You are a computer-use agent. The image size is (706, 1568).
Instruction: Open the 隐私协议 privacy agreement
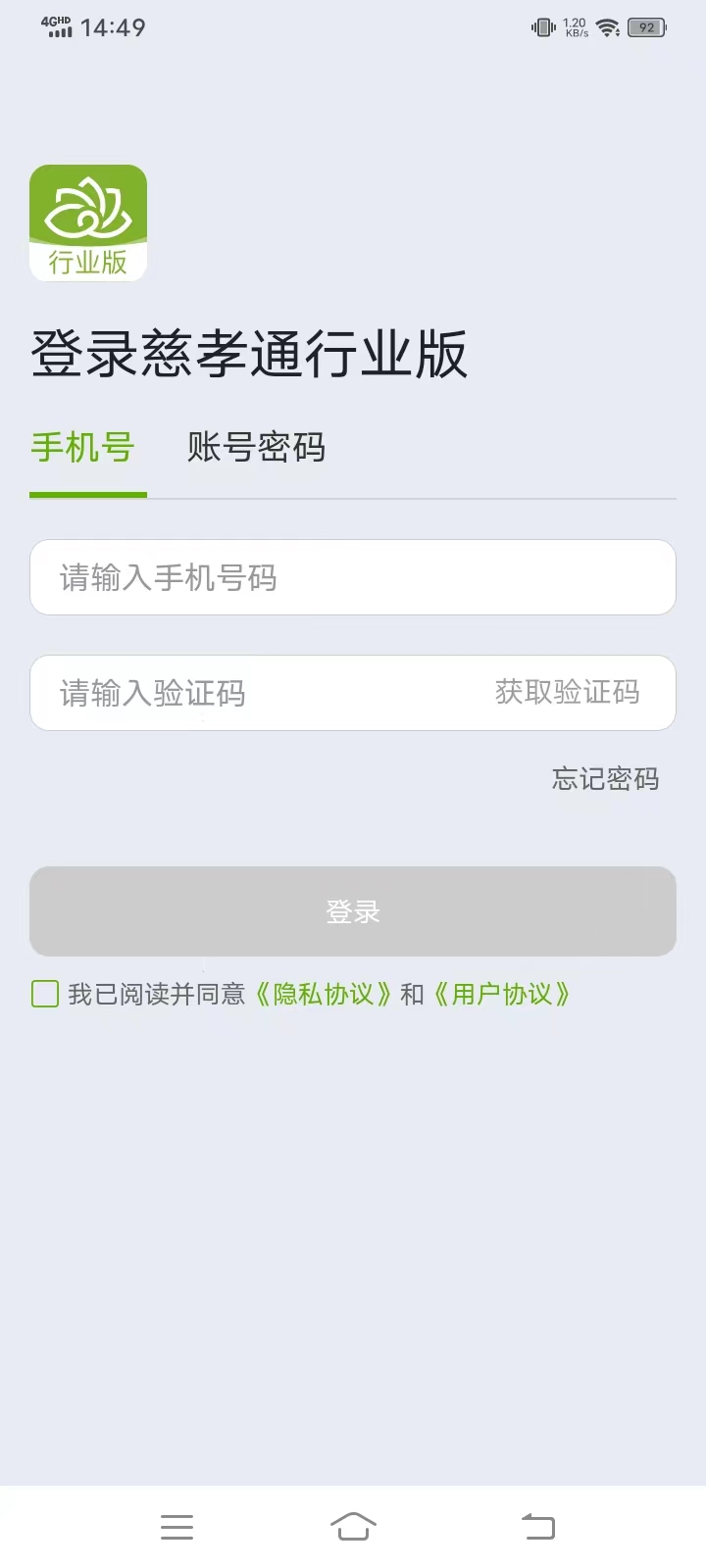(x=324, y=995)
